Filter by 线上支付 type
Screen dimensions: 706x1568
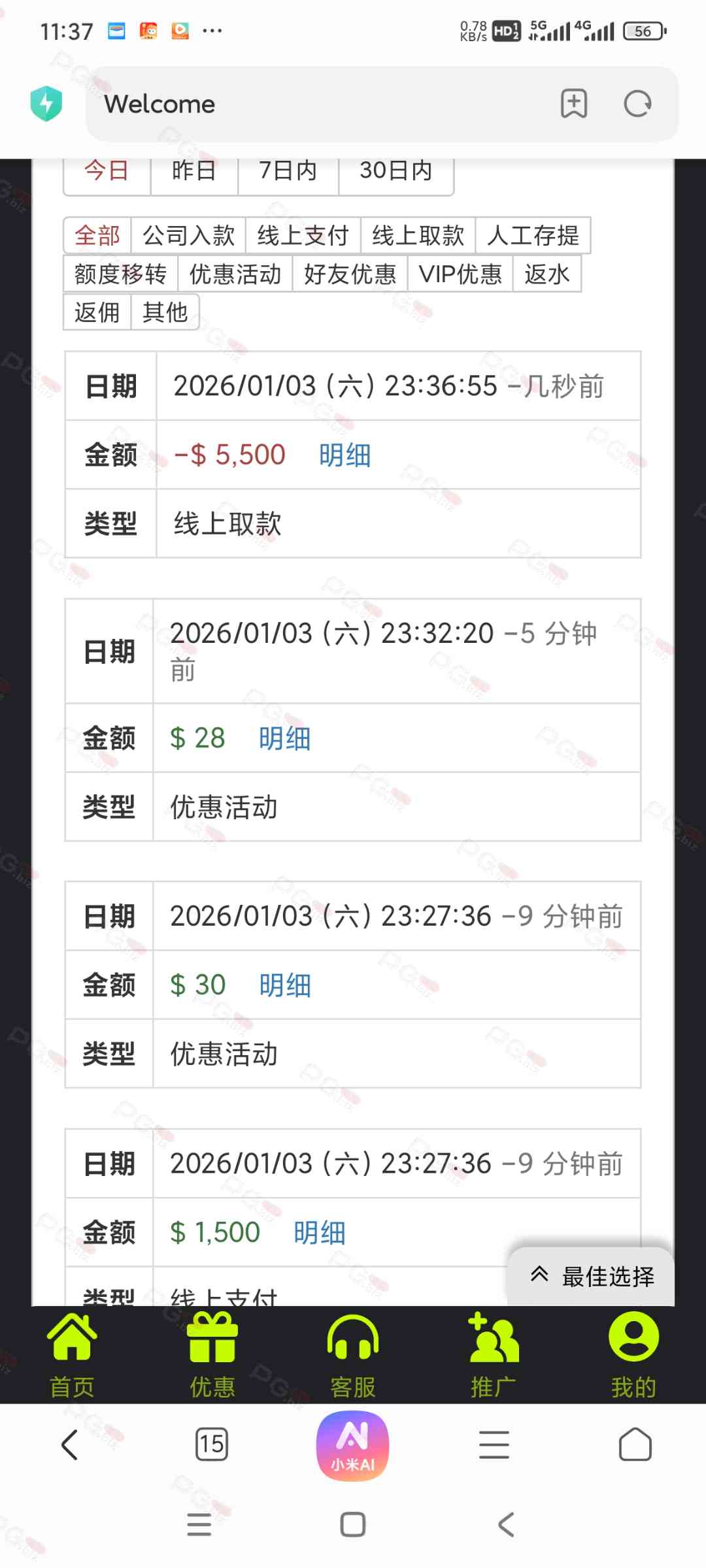click(x=303, y=235)
